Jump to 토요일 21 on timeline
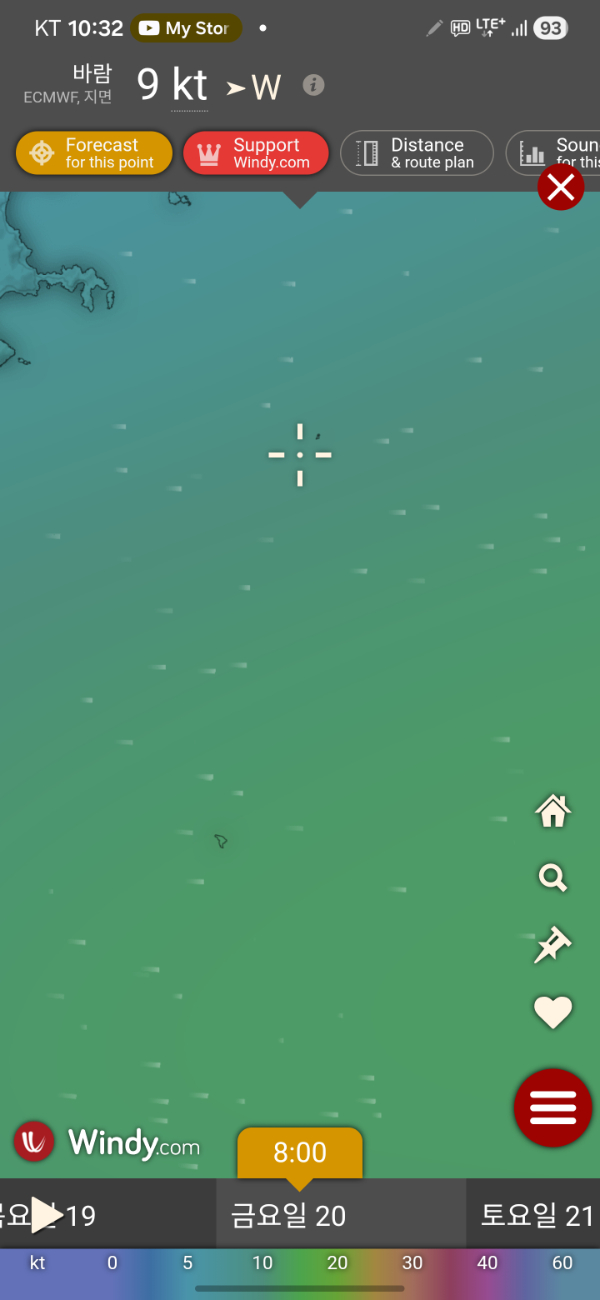The width and height of the screenshot is (600, 1300). (536, 1215)
